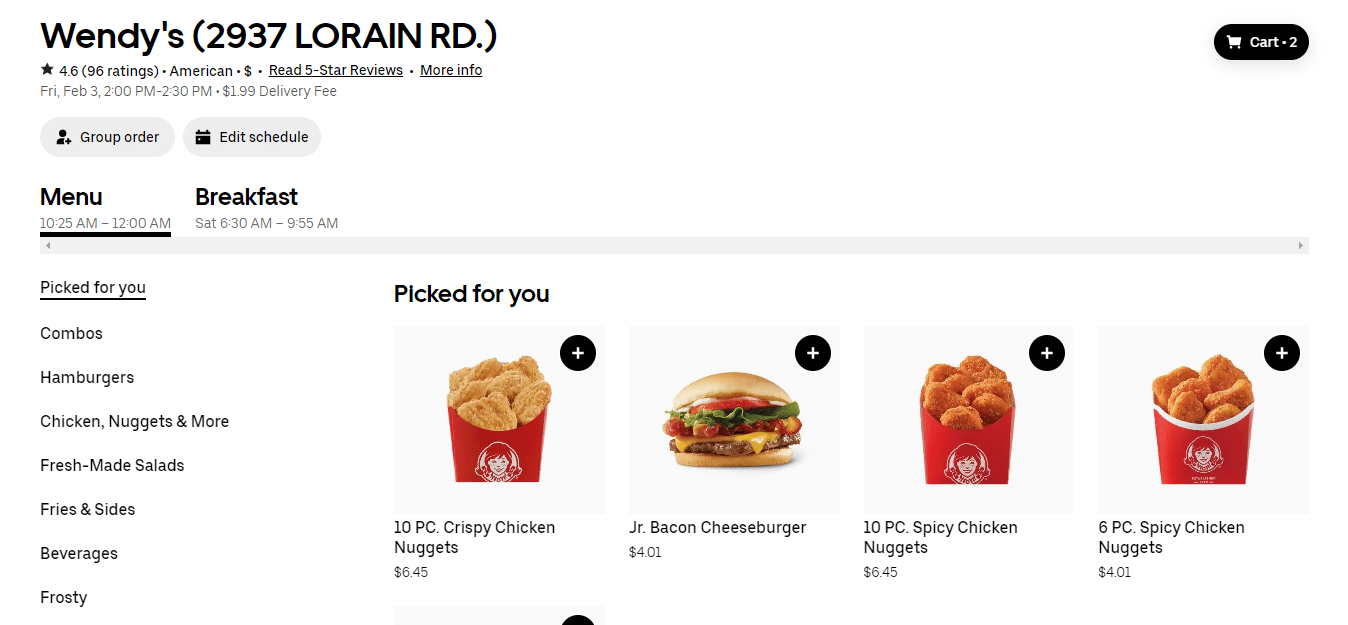Start a group order
This screenshot has height=625, width=1348.
coord(107,137)
